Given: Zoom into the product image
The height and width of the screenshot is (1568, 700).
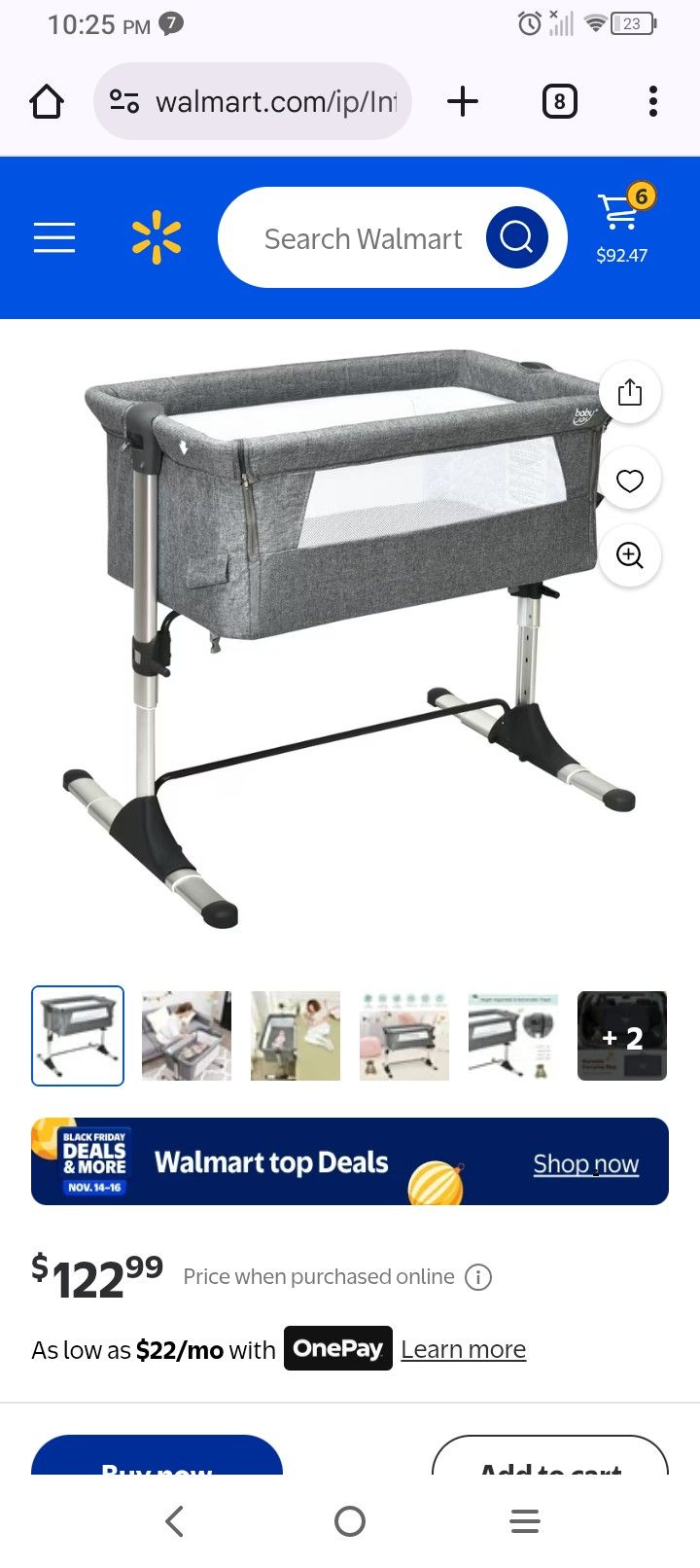Looking at the screenshot, I should [x=630, y=555].
